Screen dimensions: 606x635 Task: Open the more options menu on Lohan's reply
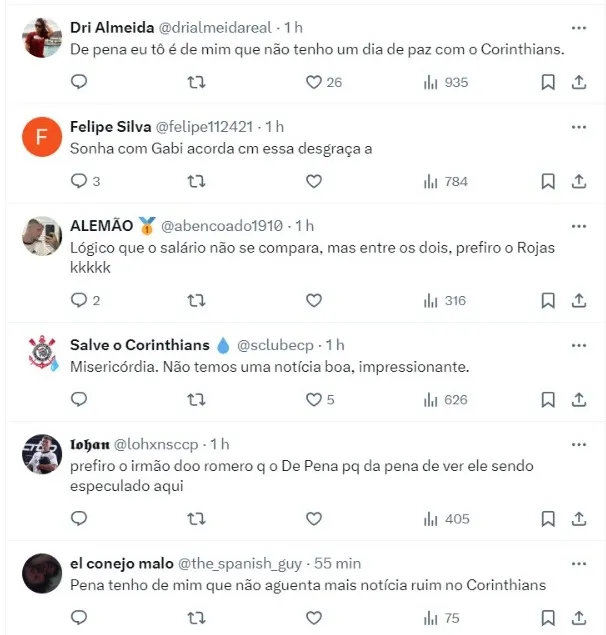click(579, 445)
